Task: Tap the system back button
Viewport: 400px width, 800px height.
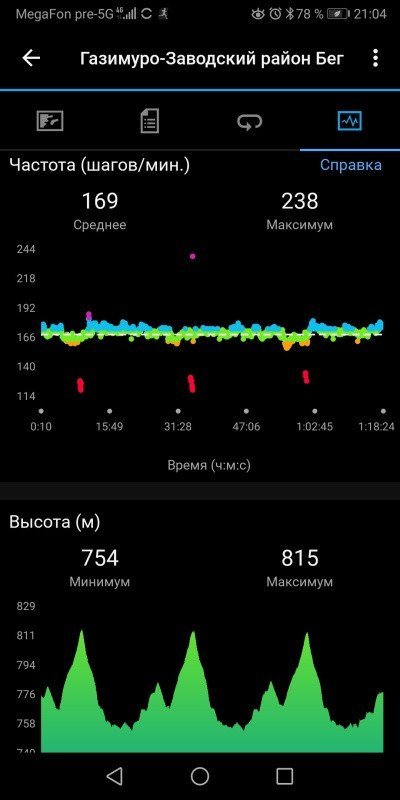Action: 114,776
